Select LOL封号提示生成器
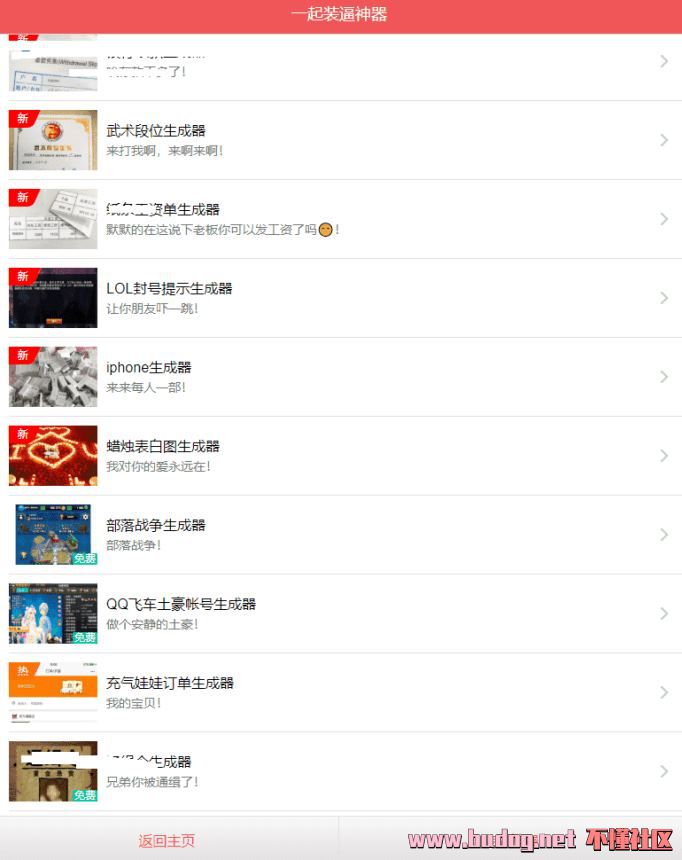Image resolution: width=682 pixels, height=860 pixels. click(x=340, y=298)
